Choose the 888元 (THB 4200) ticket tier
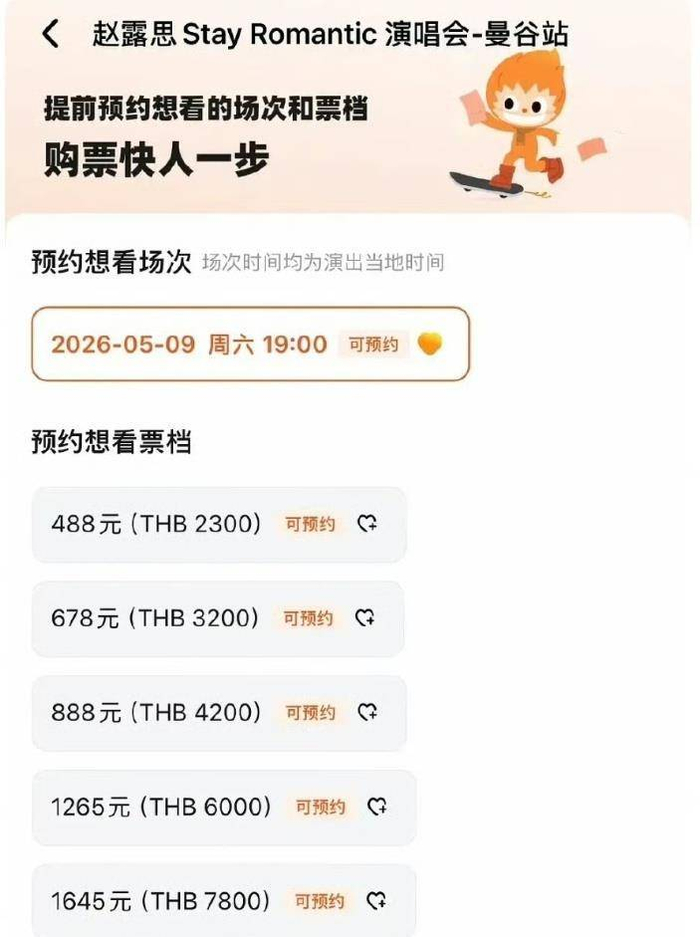Screen dimensions: 700x937 tap(218, 713)
